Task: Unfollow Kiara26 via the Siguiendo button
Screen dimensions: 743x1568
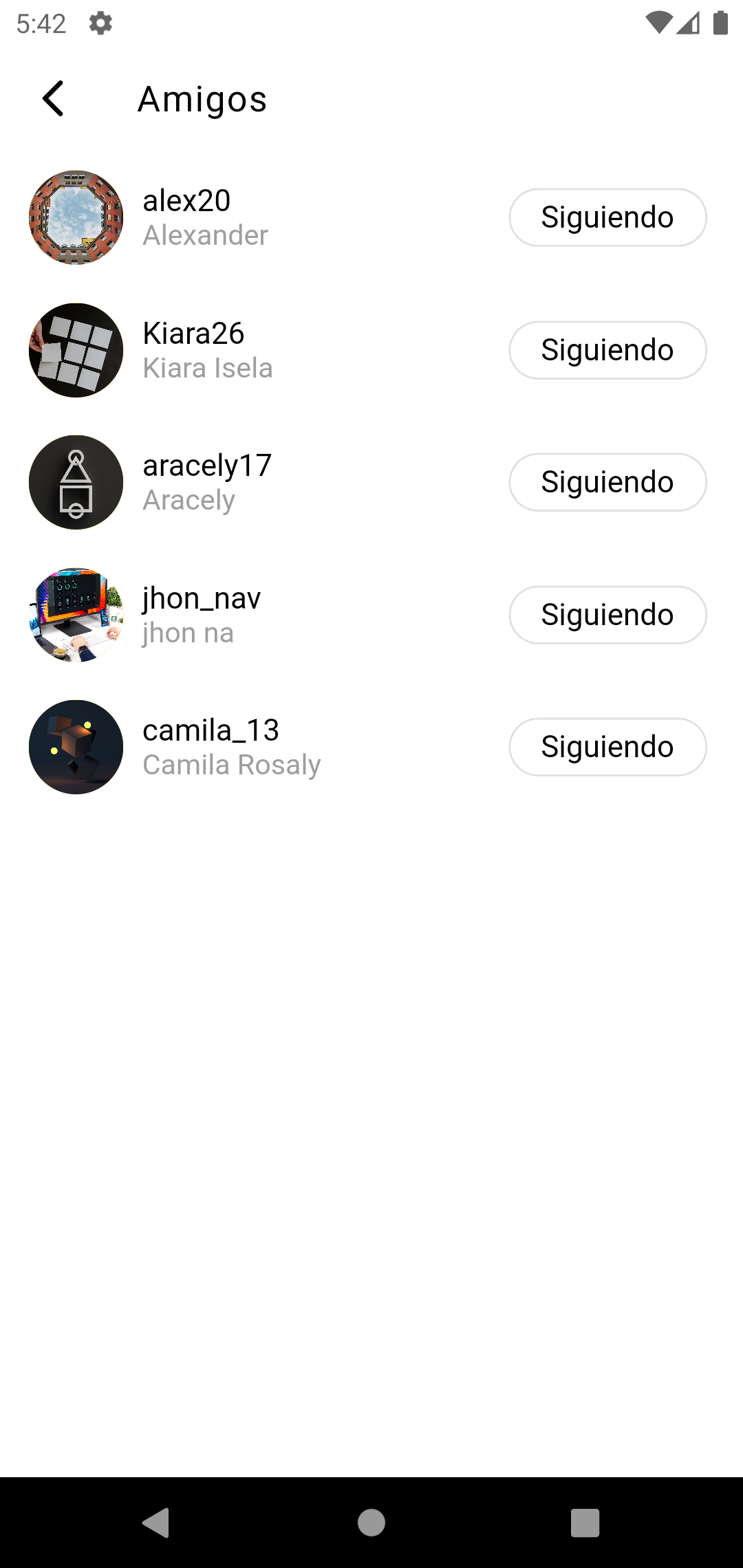Action: point(607,350)
